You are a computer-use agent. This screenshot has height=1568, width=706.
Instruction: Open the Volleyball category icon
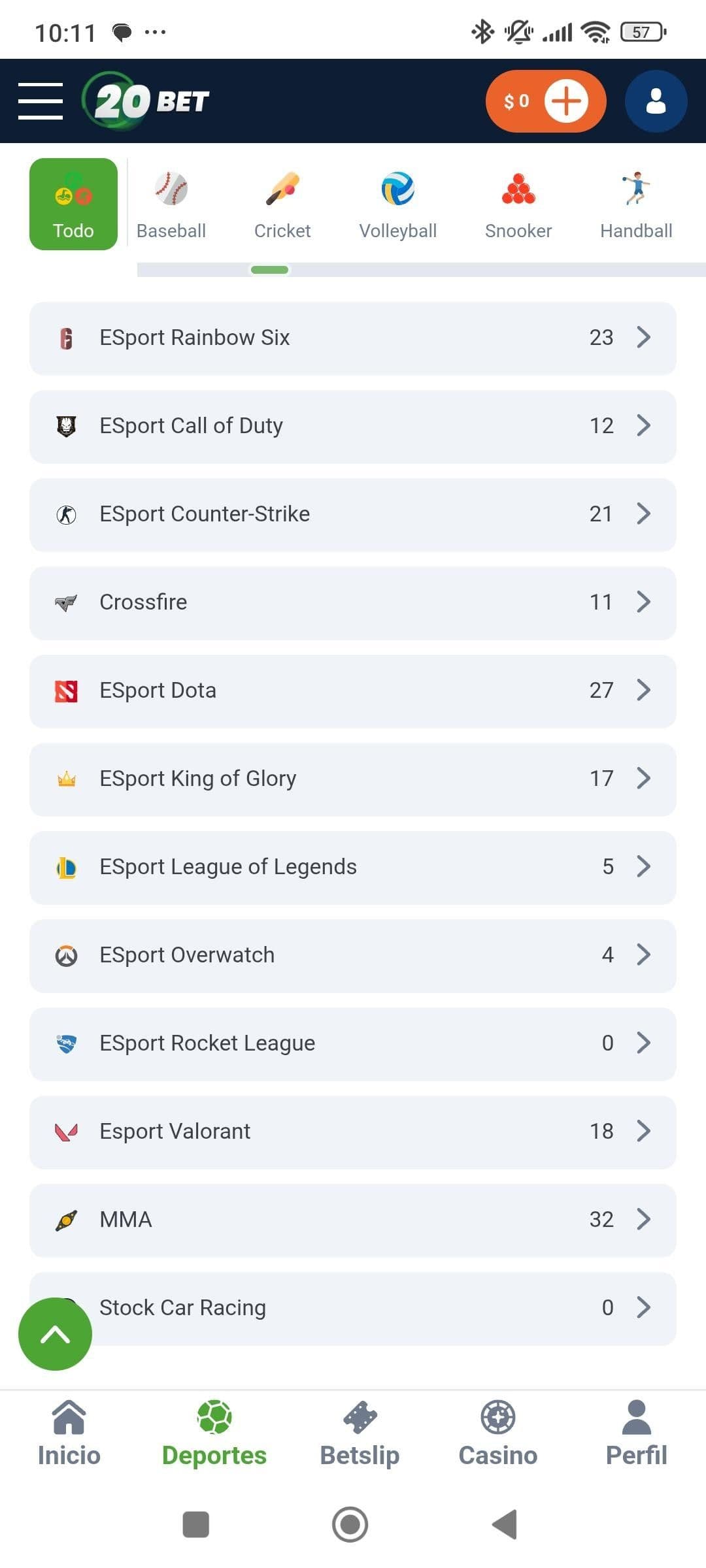tap(397, 189)
